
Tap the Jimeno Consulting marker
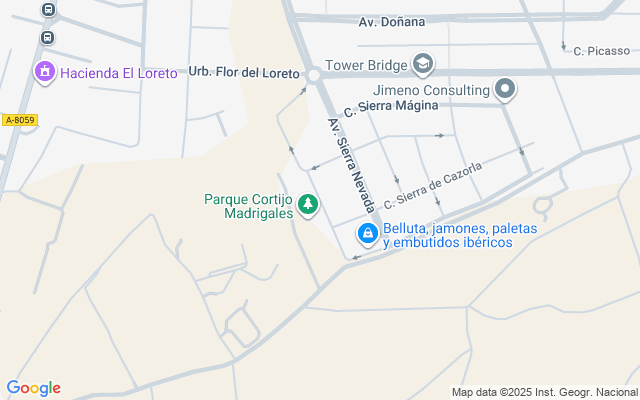coord(506,90)
